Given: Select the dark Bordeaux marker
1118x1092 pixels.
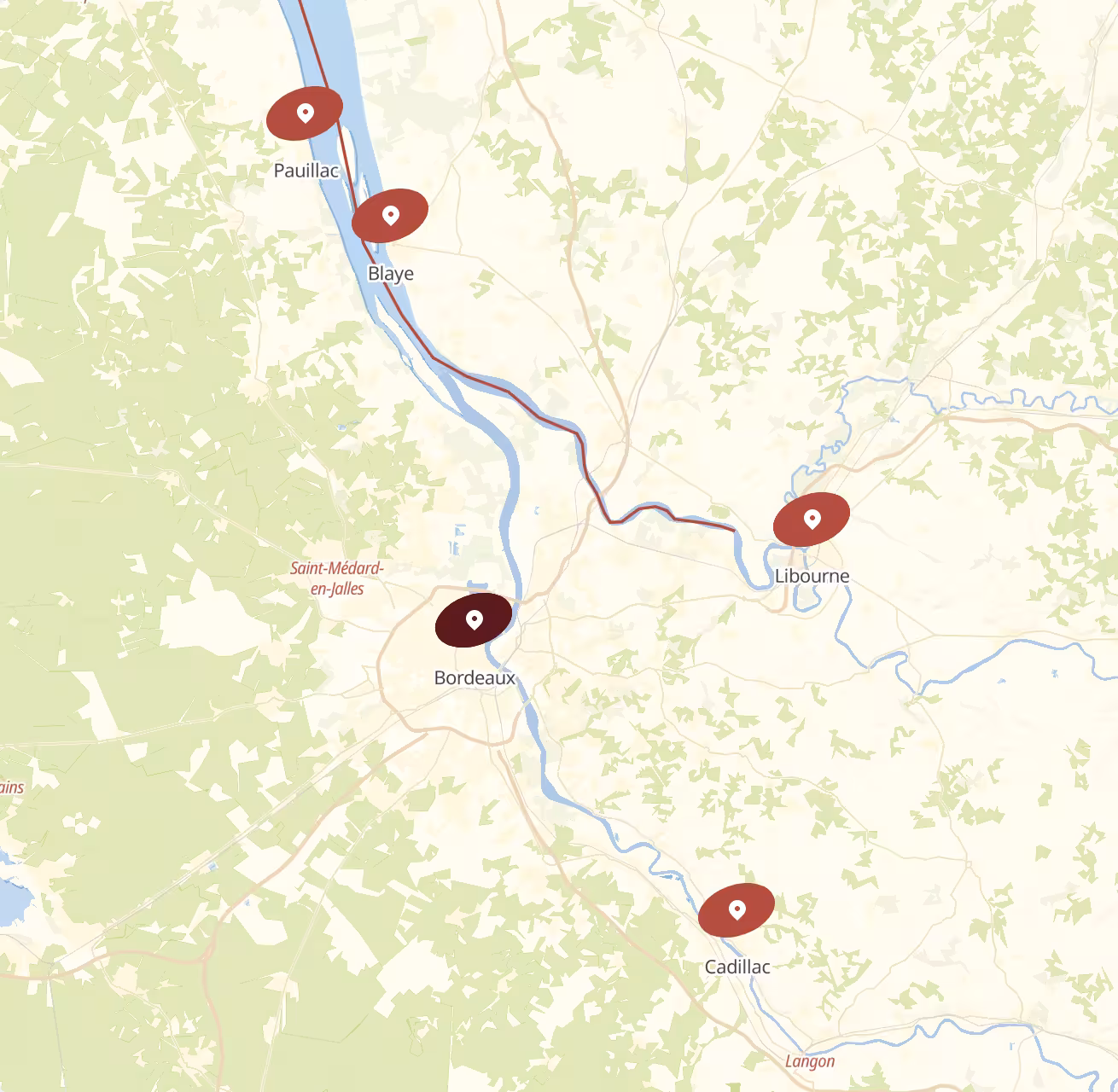Looking at the screenshot, I should coord(474,619).
